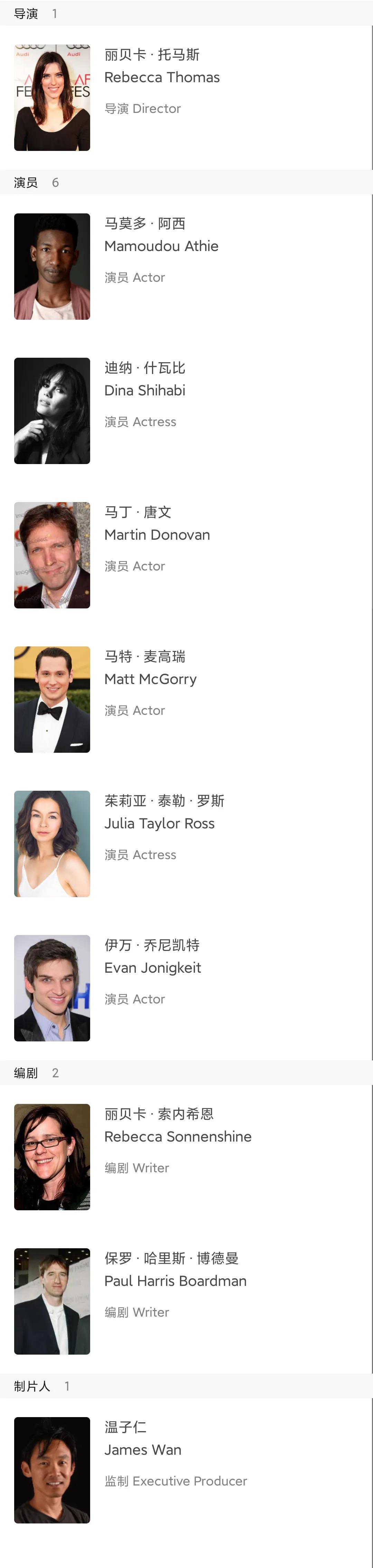Tap the Evan Jonigkeit cast row
Image resolution: width=373 pixels, height=1568 pixels.
(153, 968)
